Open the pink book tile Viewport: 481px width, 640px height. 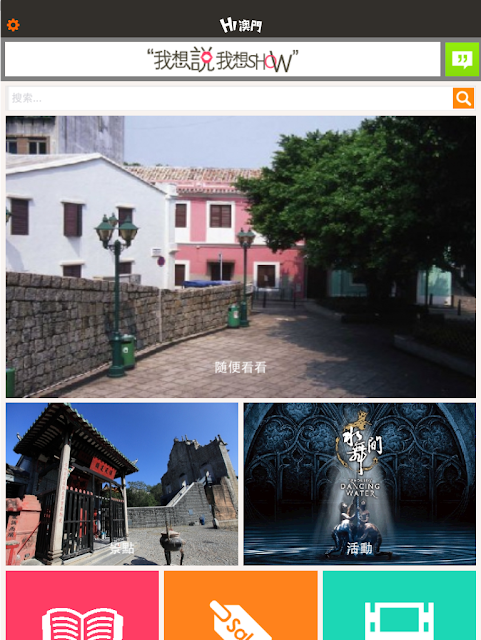82,605
